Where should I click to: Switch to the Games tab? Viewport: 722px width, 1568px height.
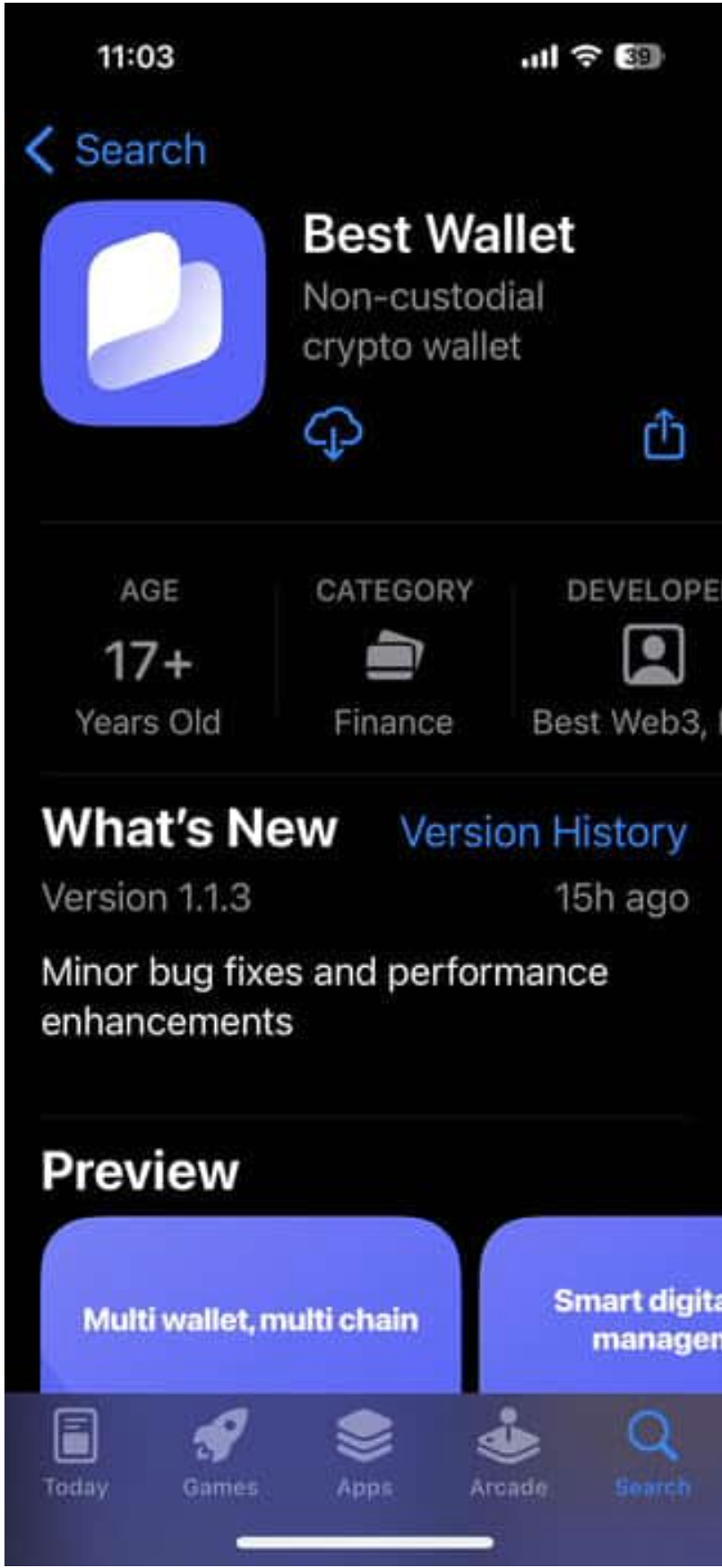[x=220, y=1453]
